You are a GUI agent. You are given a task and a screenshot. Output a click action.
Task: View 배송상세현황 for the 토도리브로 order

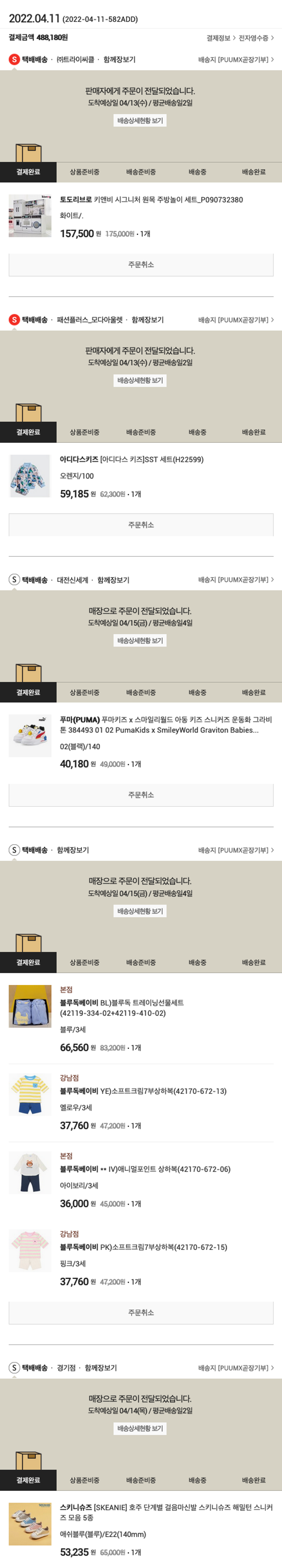point(140,121)
